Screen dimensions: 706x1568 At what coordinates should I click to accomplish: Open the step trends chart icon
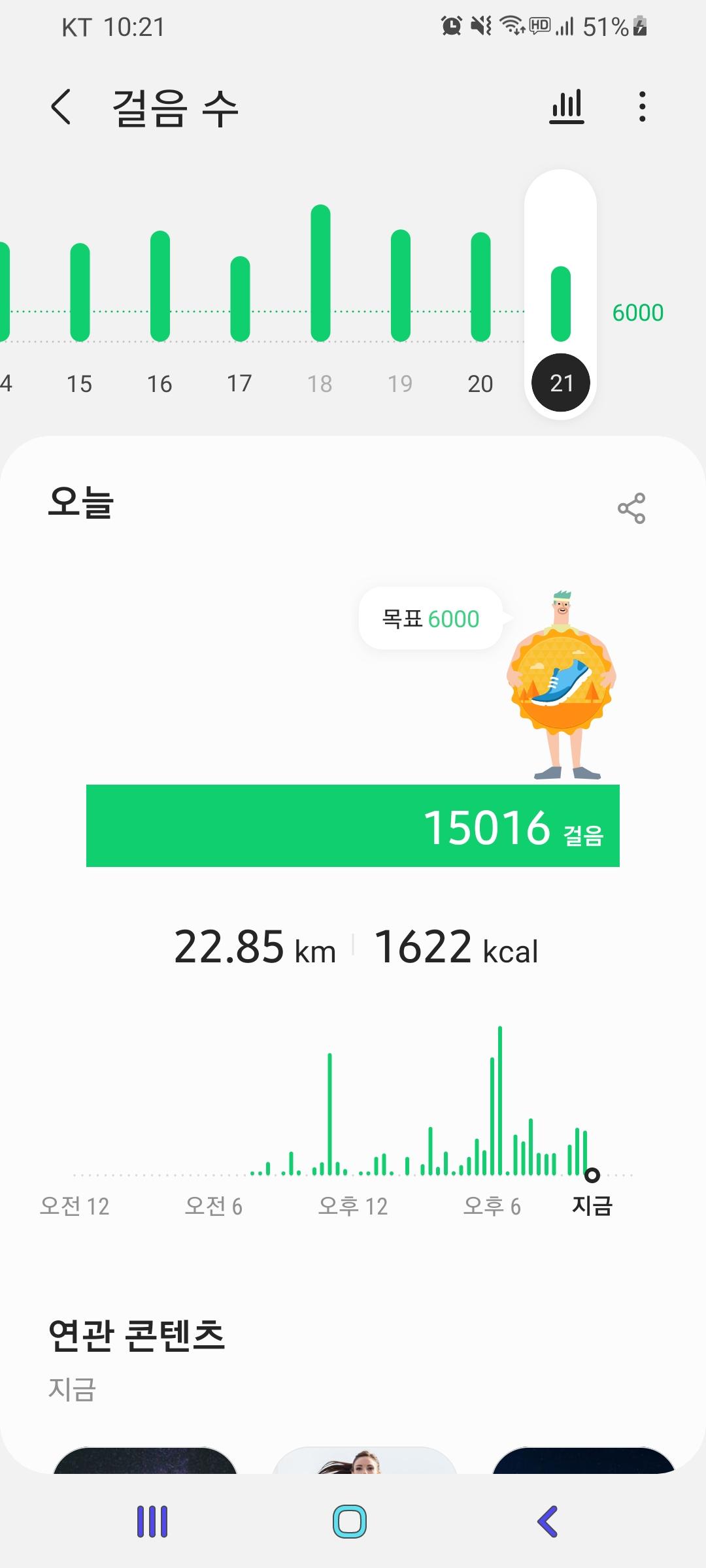click(566, 107)
